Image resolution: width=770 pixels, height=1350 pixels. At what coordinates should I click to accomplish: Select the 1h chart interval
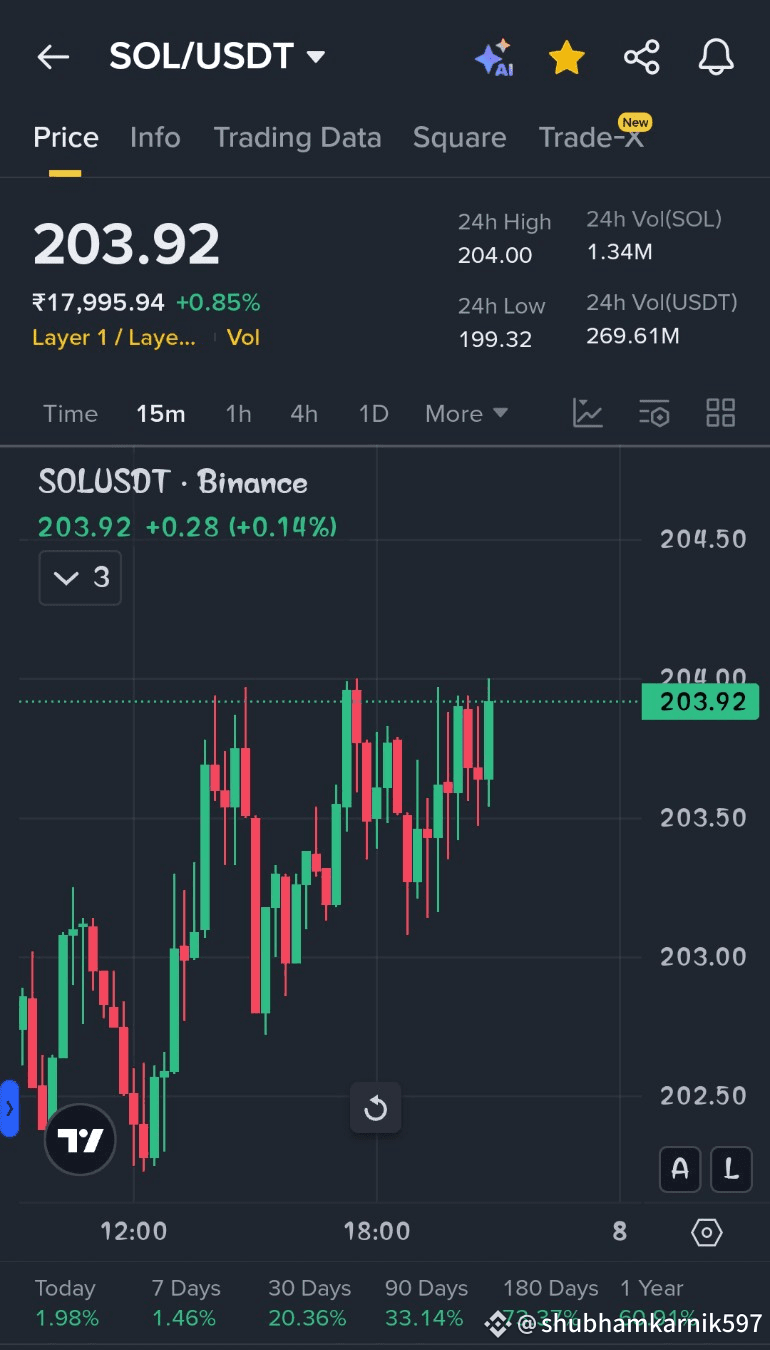tap(238, 413)
